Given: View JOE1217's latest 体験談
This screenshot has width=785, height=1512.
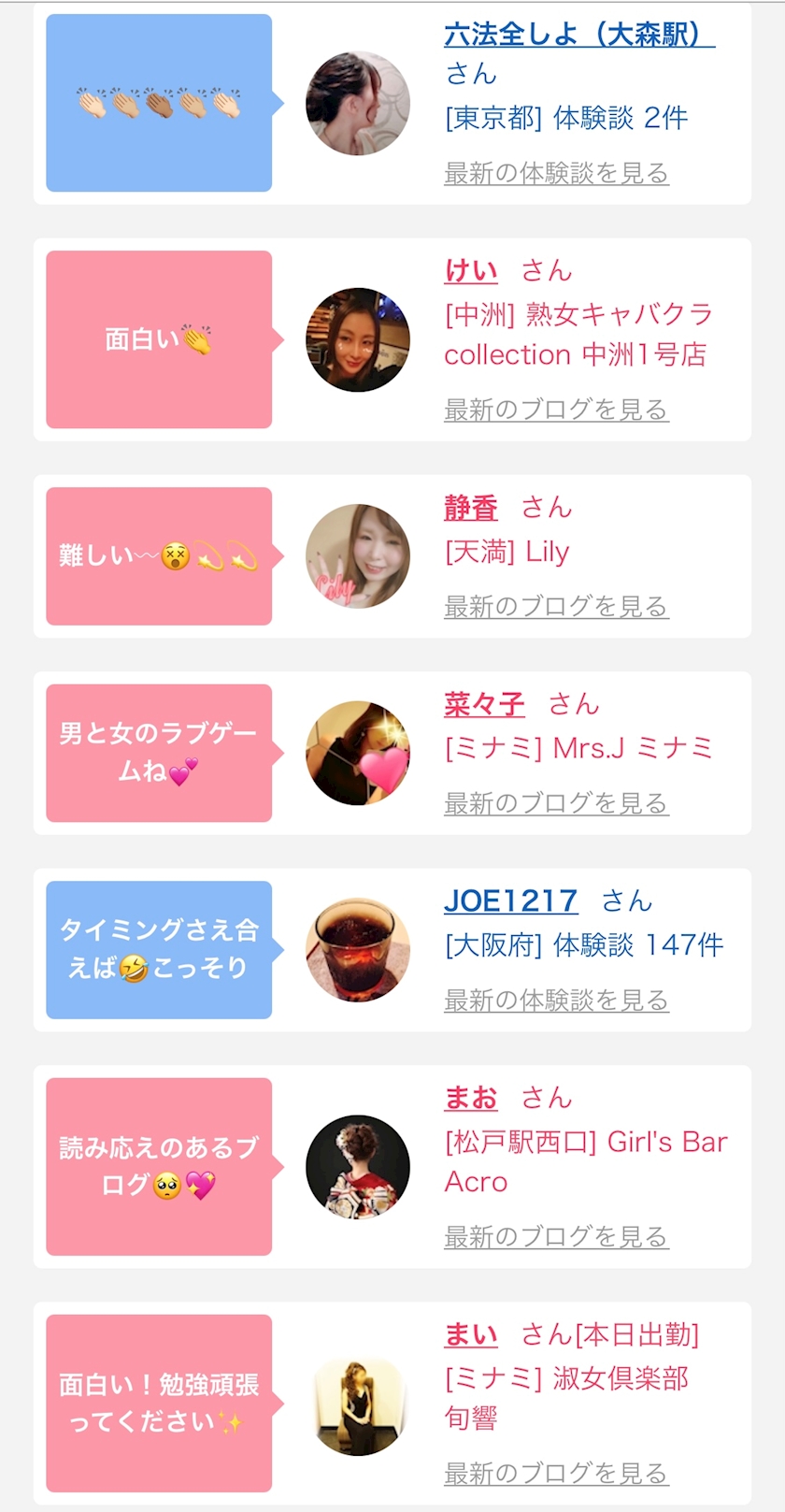Looking at the screenshot, I should [556, 1001].
